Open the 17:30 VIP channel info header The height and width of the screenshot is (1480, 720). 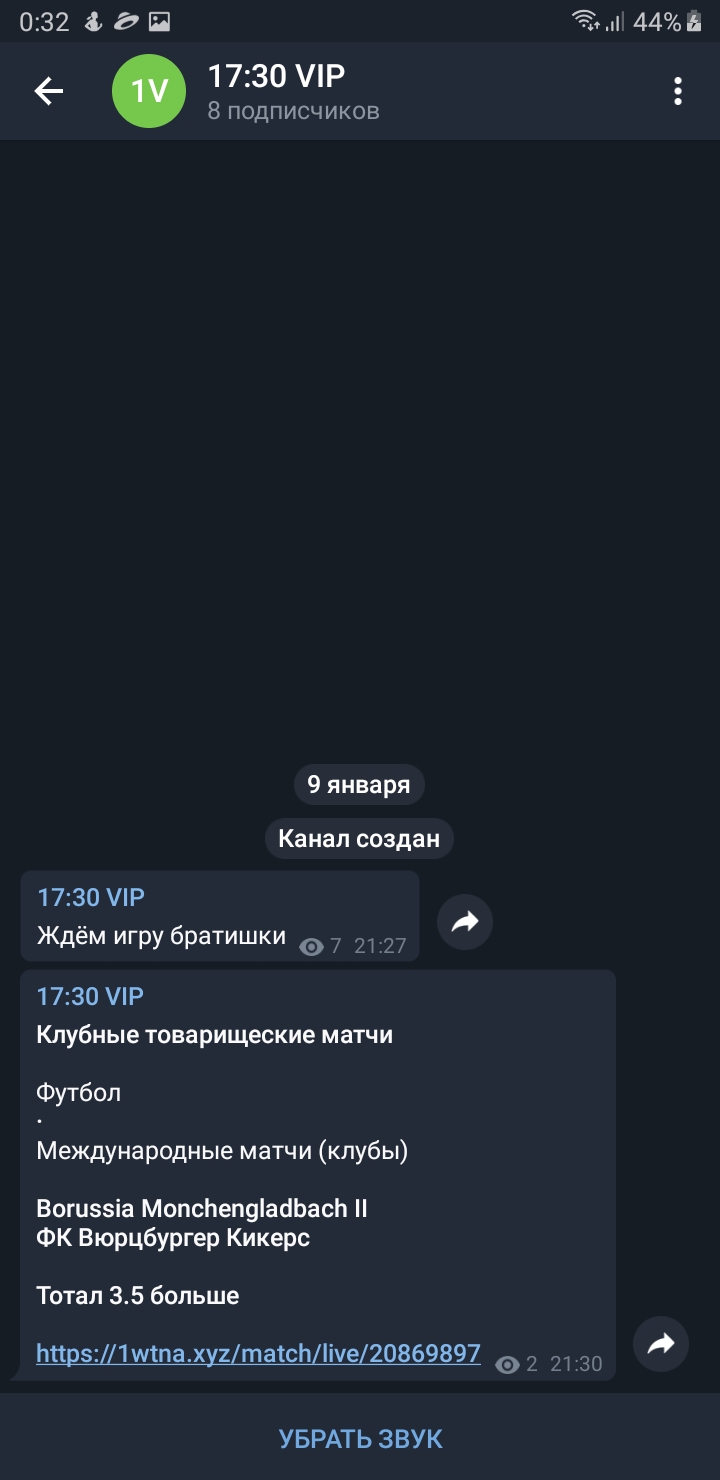(x=294, y=91)
